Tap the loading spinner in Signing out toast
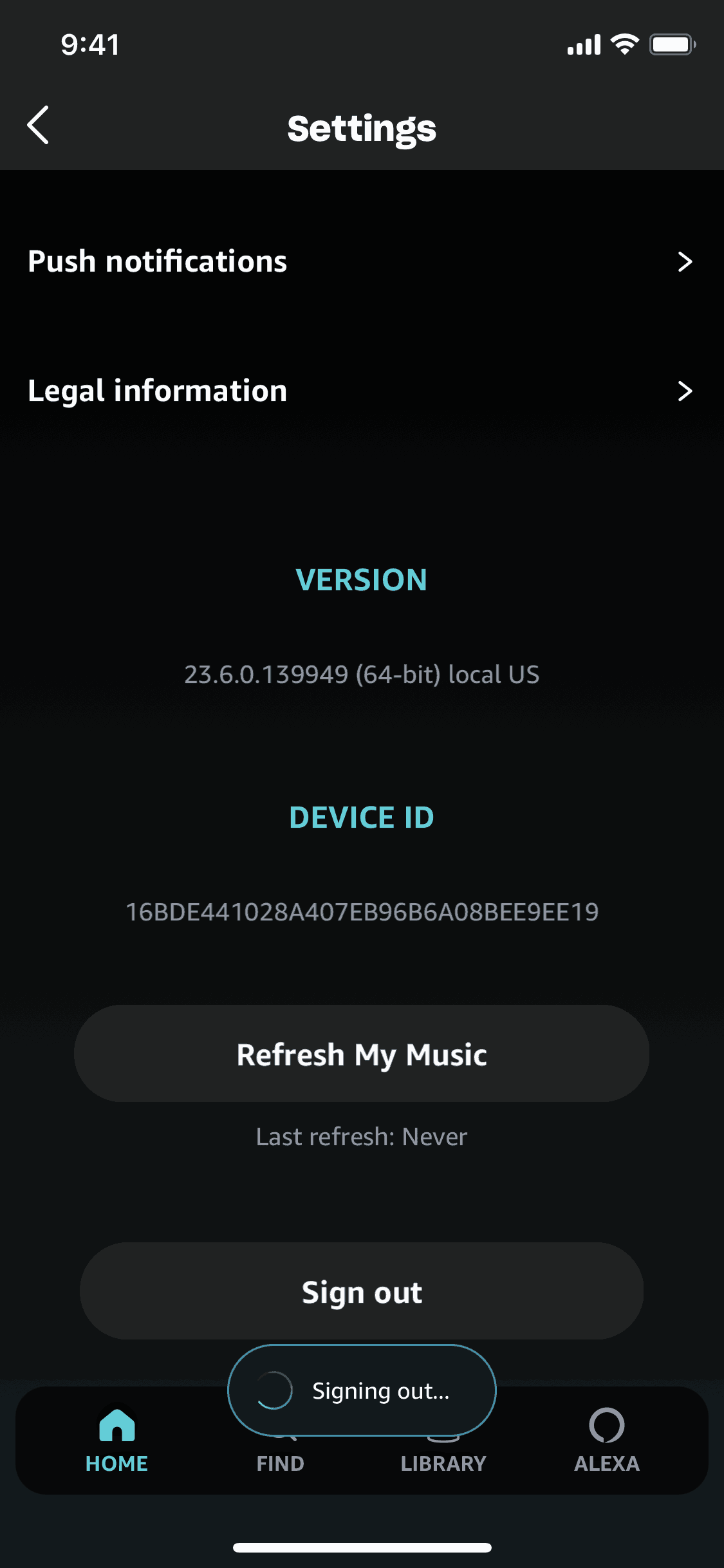 (275, 1390)
